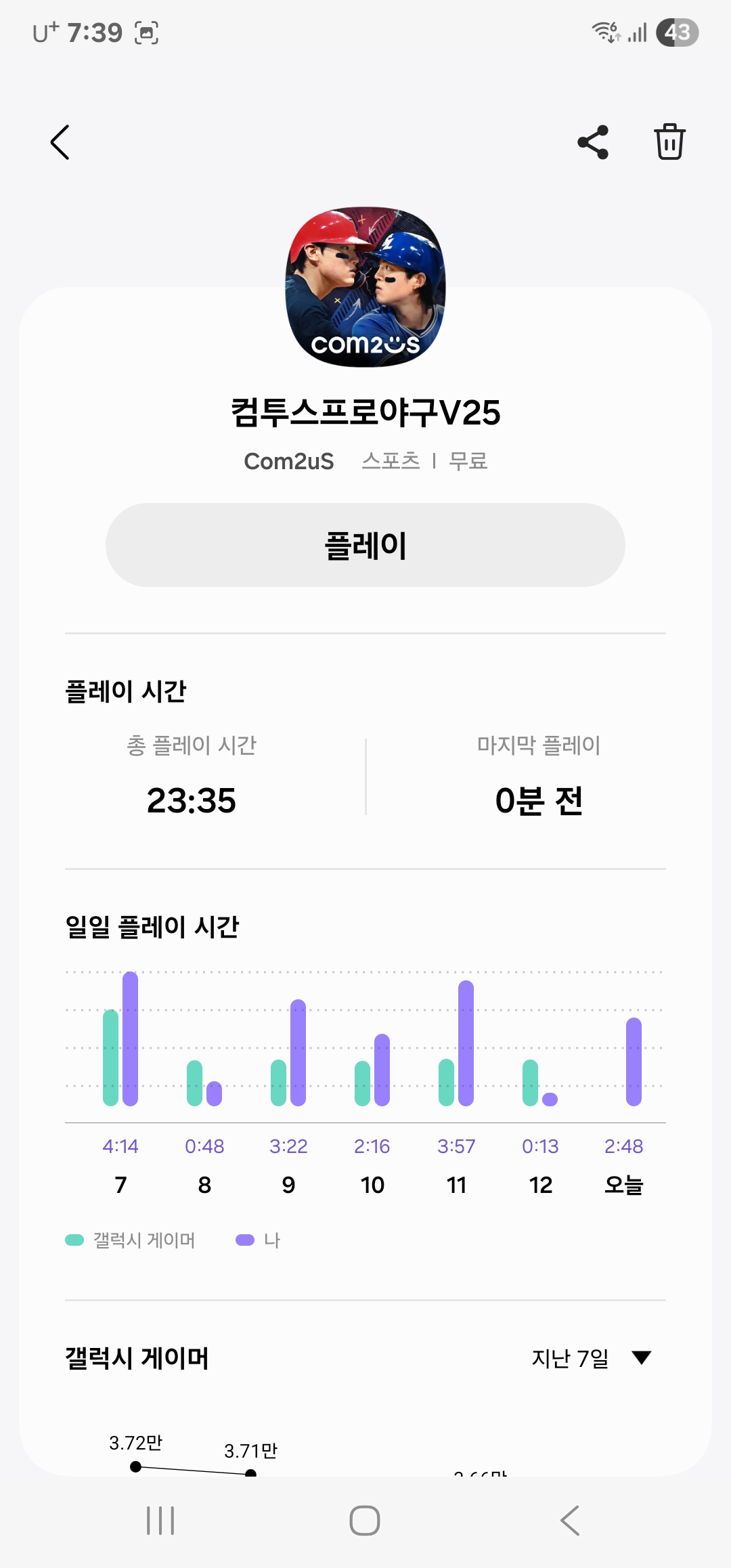Delete this game with the trash icon

(x=669, y=142)
